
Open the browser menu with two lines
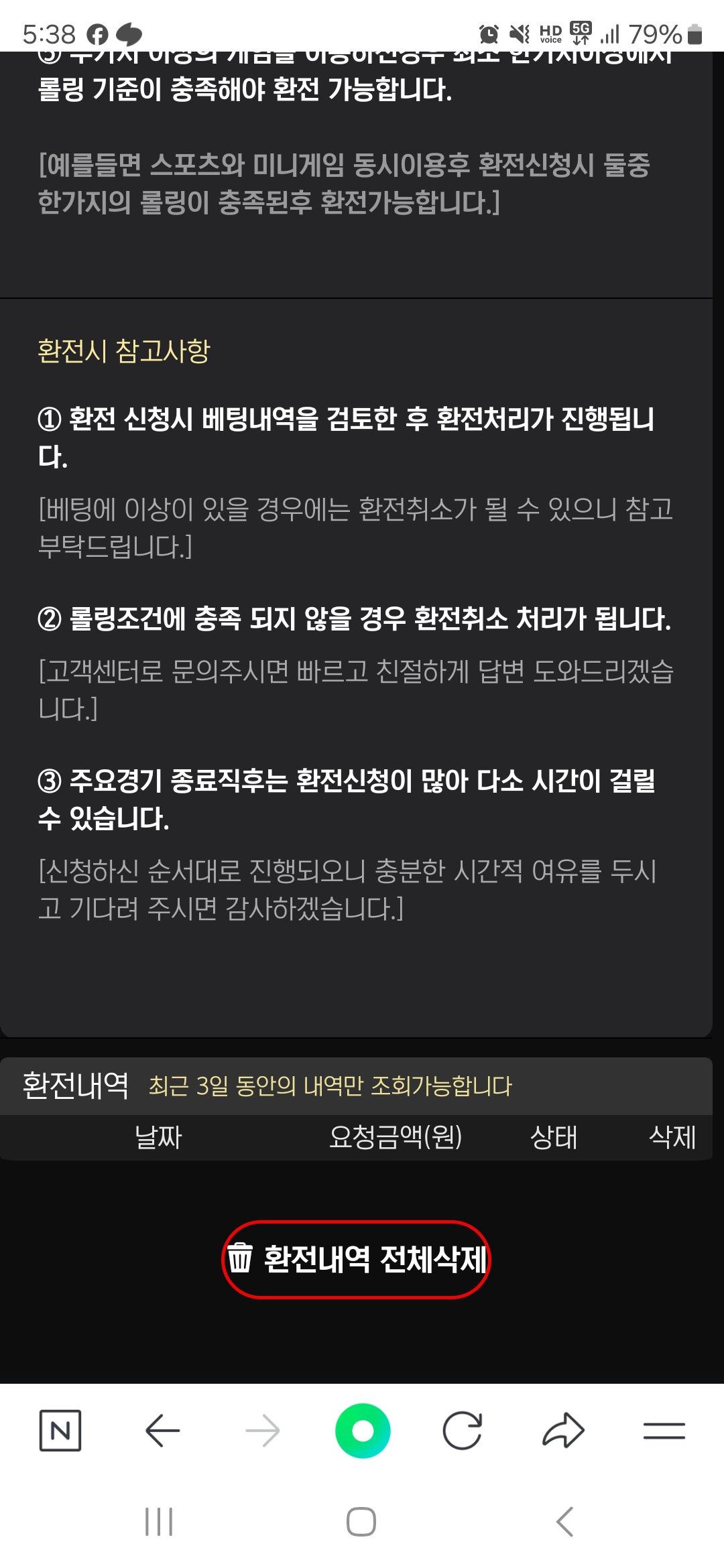(x=664, y=1431)
